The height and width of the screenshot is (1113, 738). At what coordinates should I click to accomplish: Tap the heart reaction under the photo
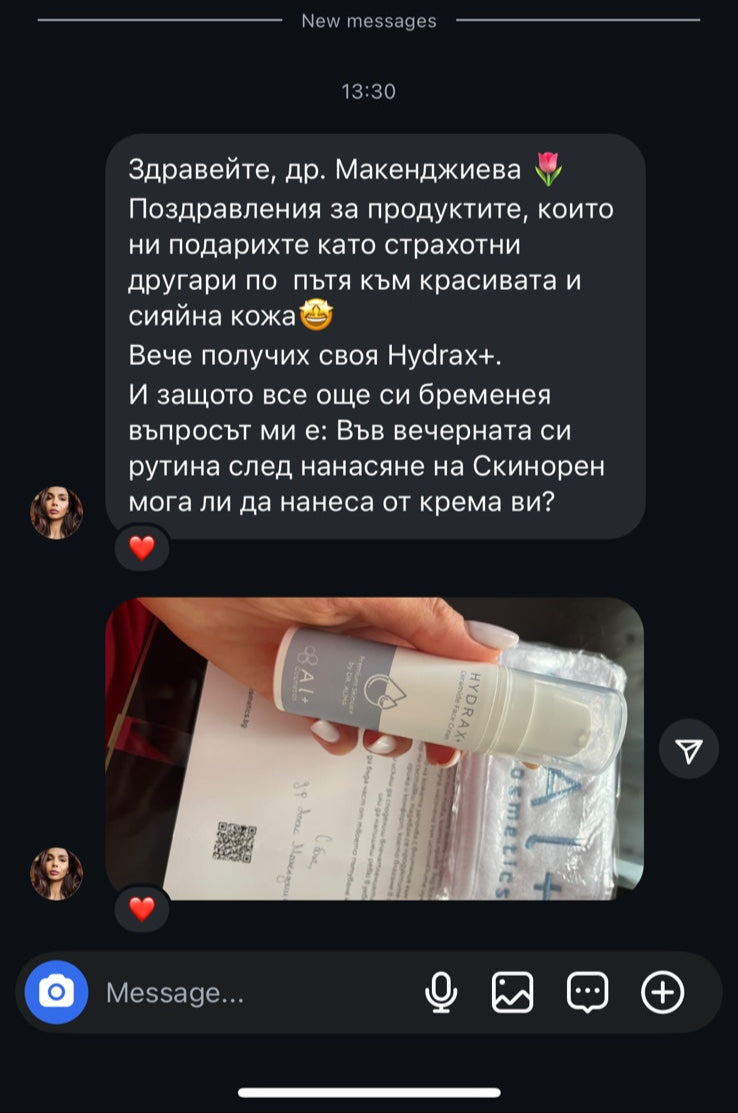pyautogui.click(x=143, y=908)
